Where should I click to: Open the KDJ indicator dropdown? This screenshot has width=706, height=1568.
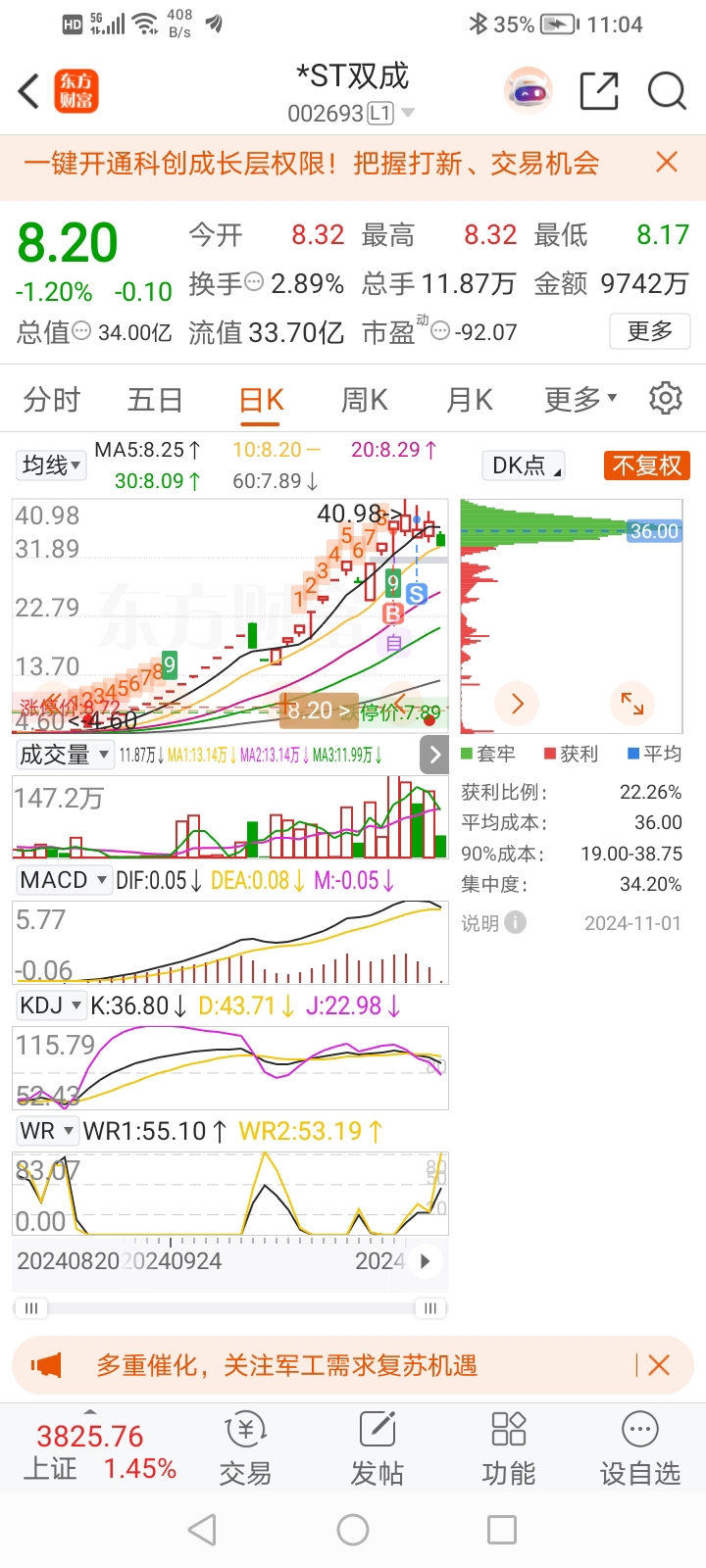point(50,1005)
